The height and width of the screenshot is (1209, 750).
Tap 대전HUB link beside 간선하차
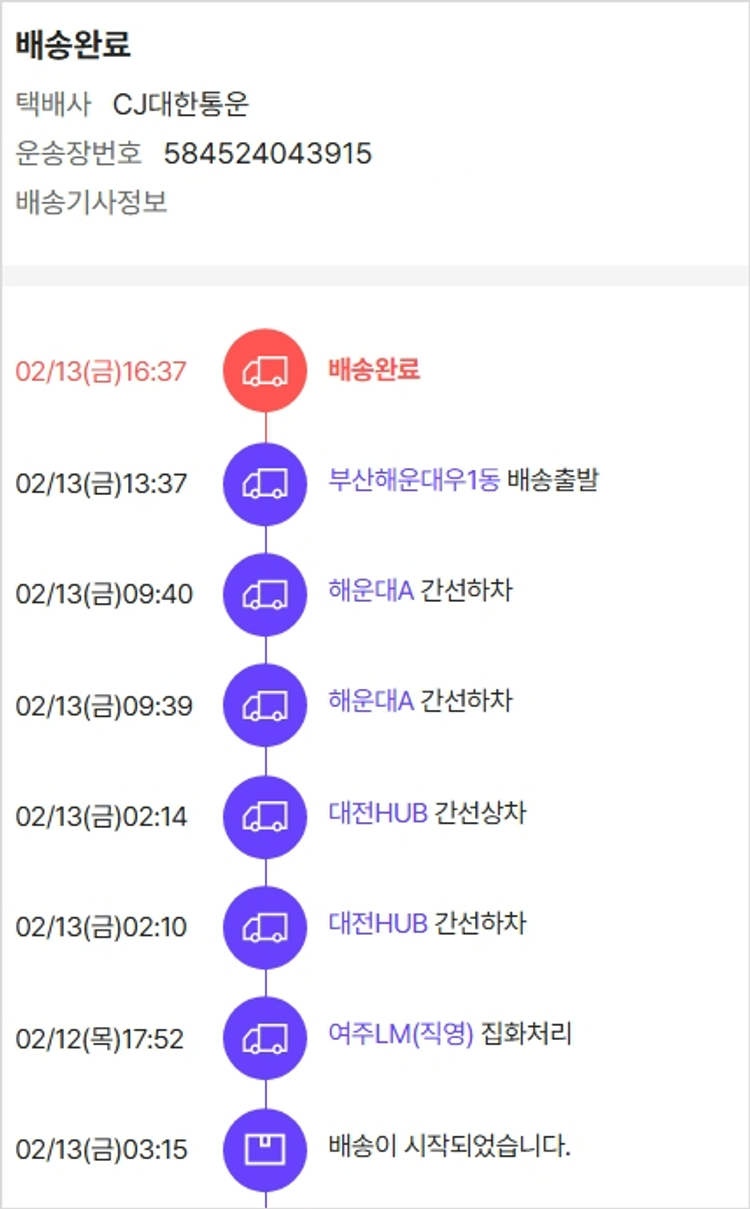[x=378, y=923]
